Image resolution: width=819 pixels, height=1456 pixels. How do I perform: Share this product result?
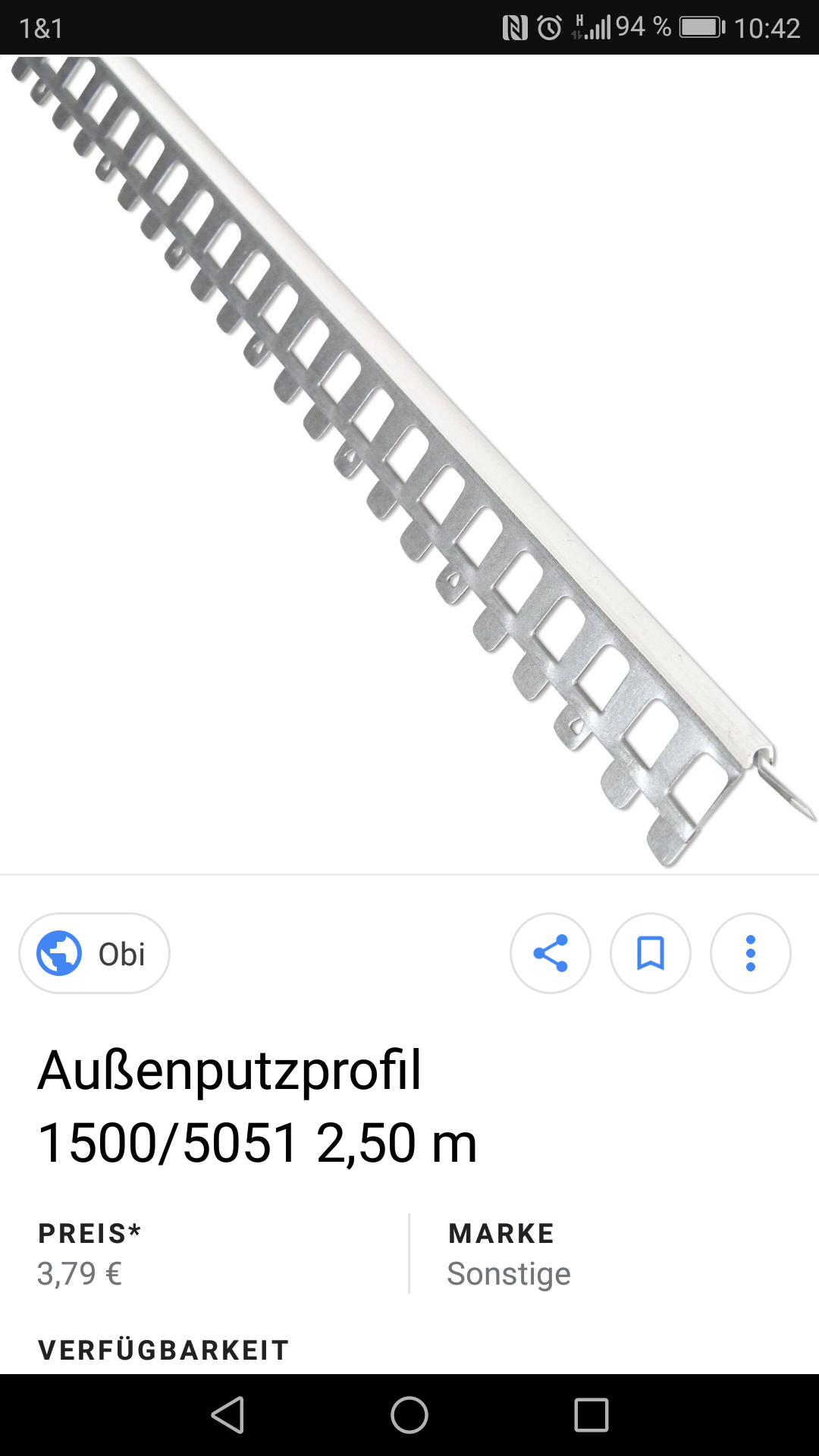551,953
